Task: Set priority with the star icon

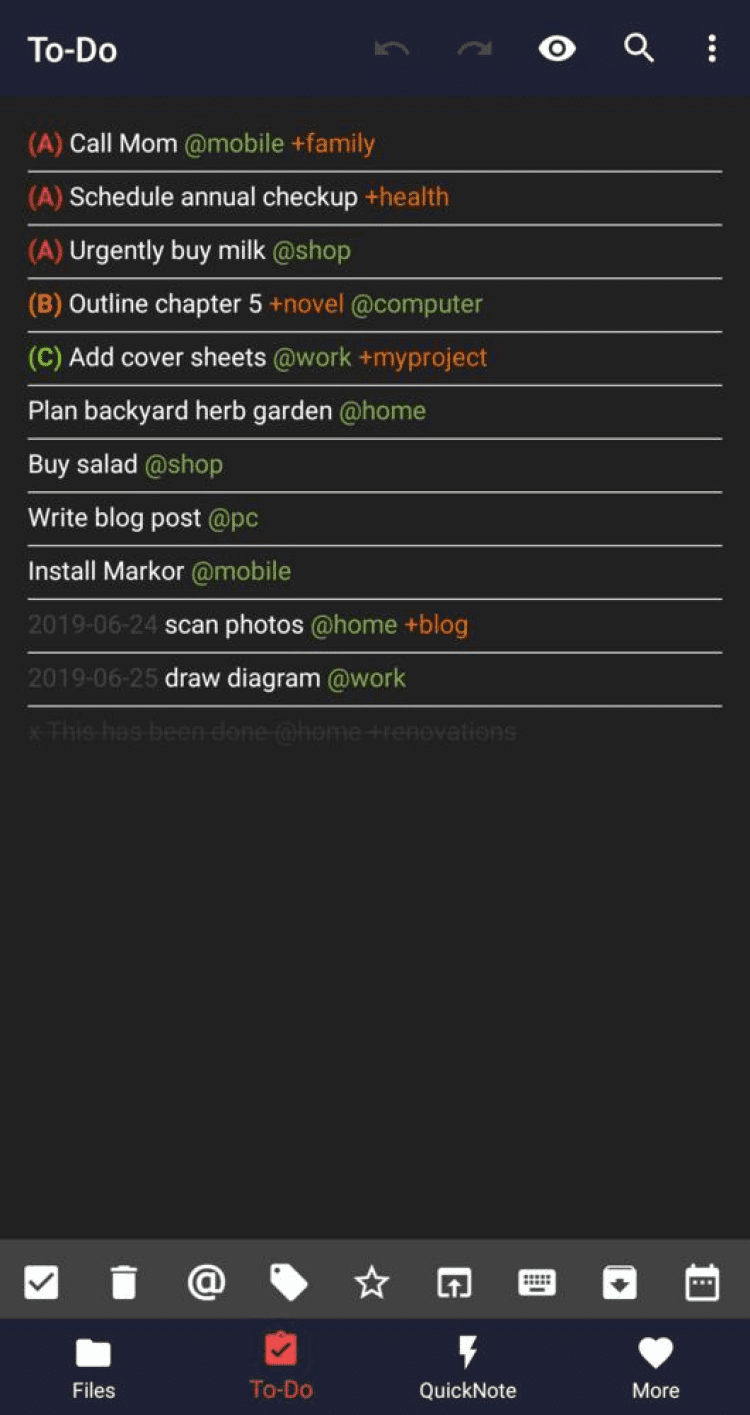Action: click(372, 1282)
